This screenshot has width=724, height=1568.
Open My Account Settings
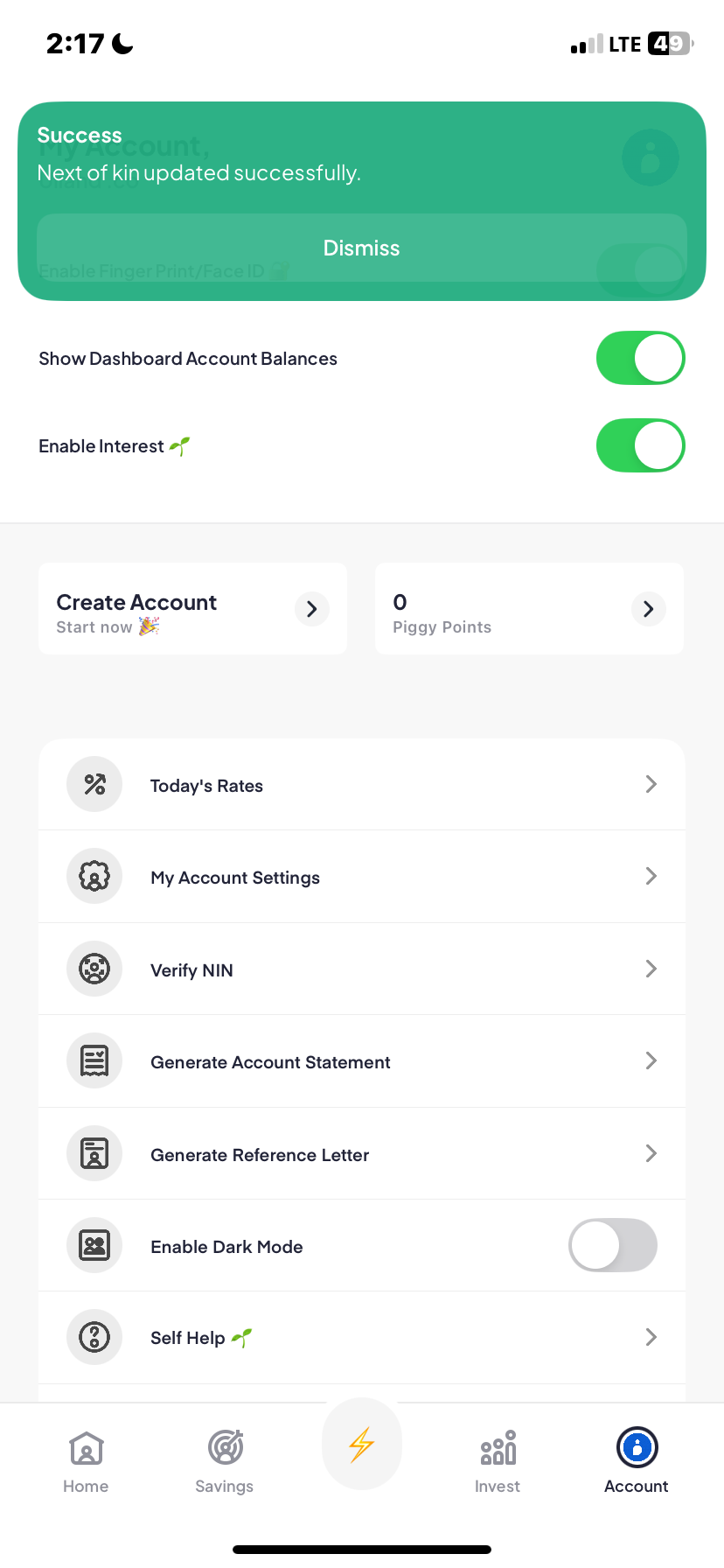click(361, 877)
